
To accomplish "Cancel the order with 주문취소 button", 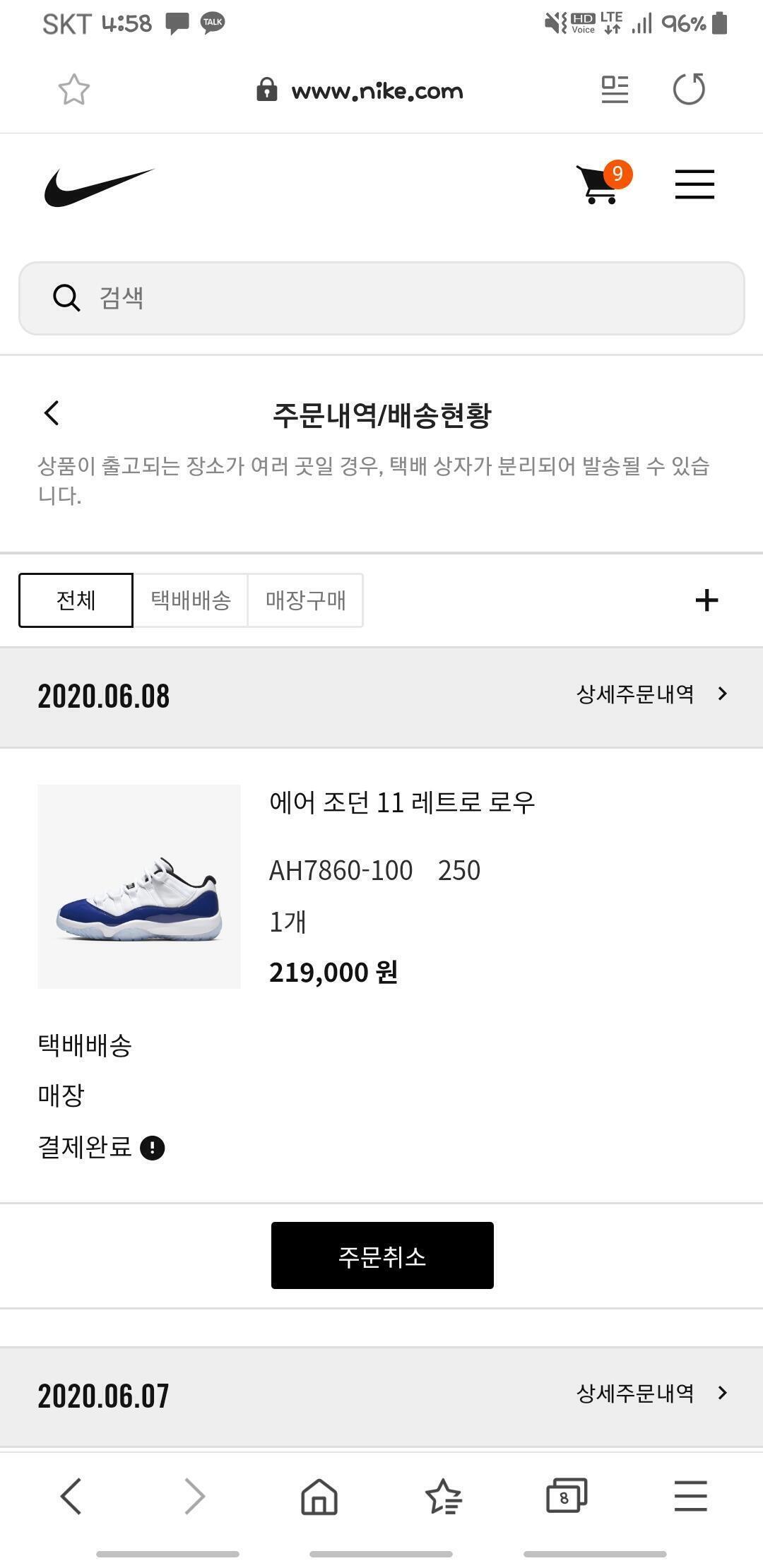I will click(382, 1255).
